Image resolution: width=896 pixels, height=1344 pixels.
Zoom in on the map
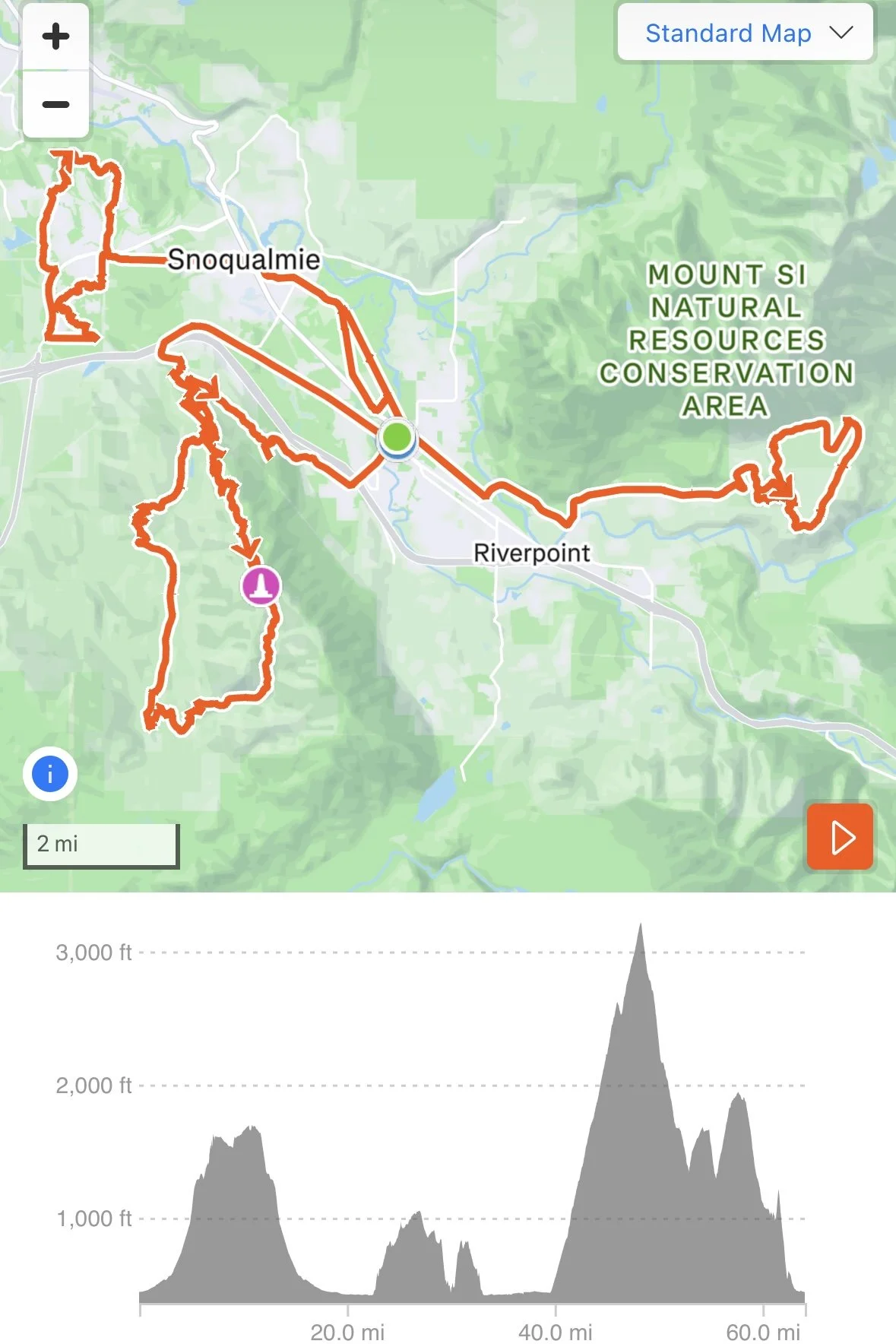coord(55,36)
